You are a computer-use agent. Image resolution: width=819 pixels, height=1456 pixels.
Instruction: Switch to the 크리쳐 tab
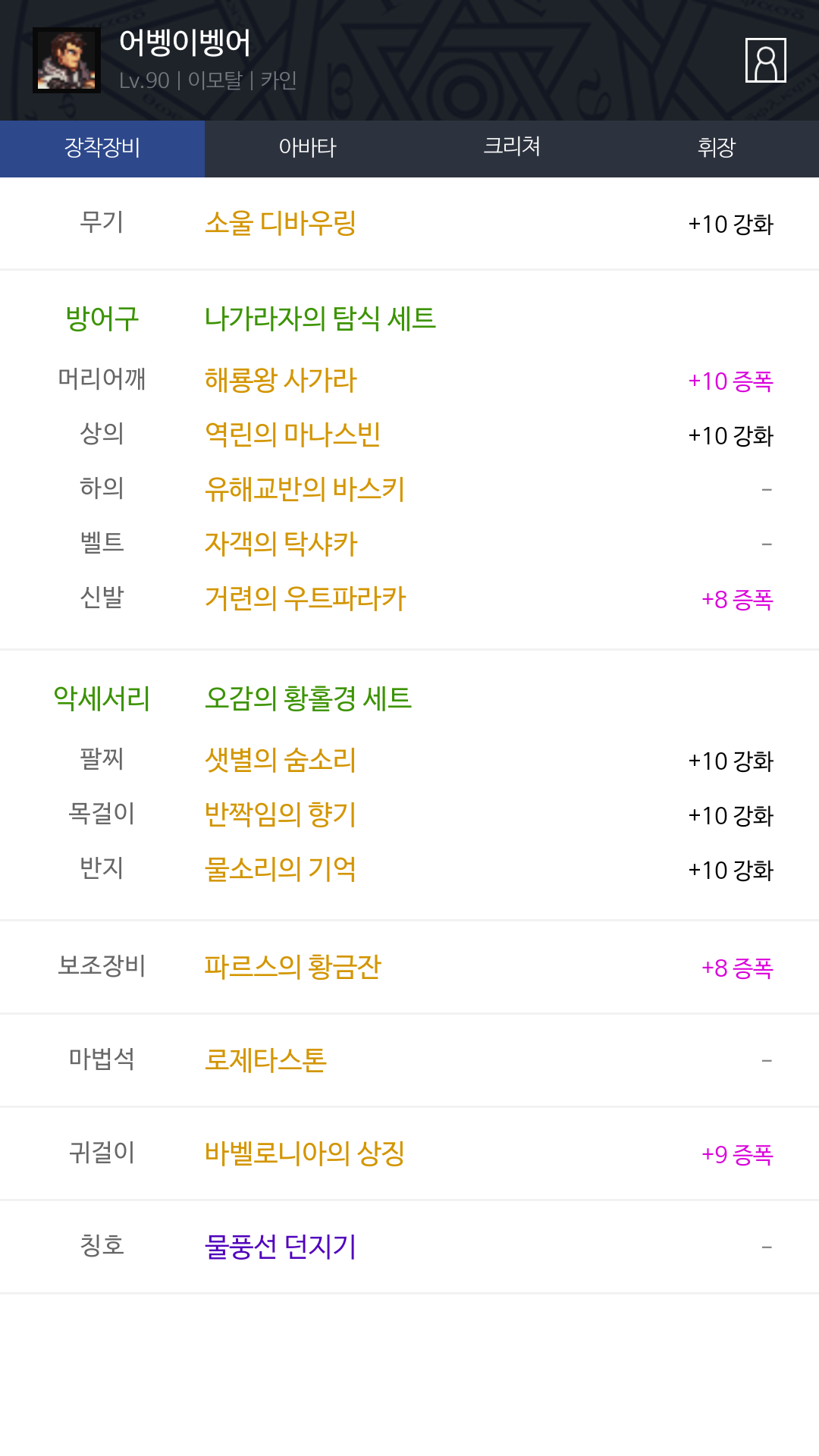click(x=512, y=148)
